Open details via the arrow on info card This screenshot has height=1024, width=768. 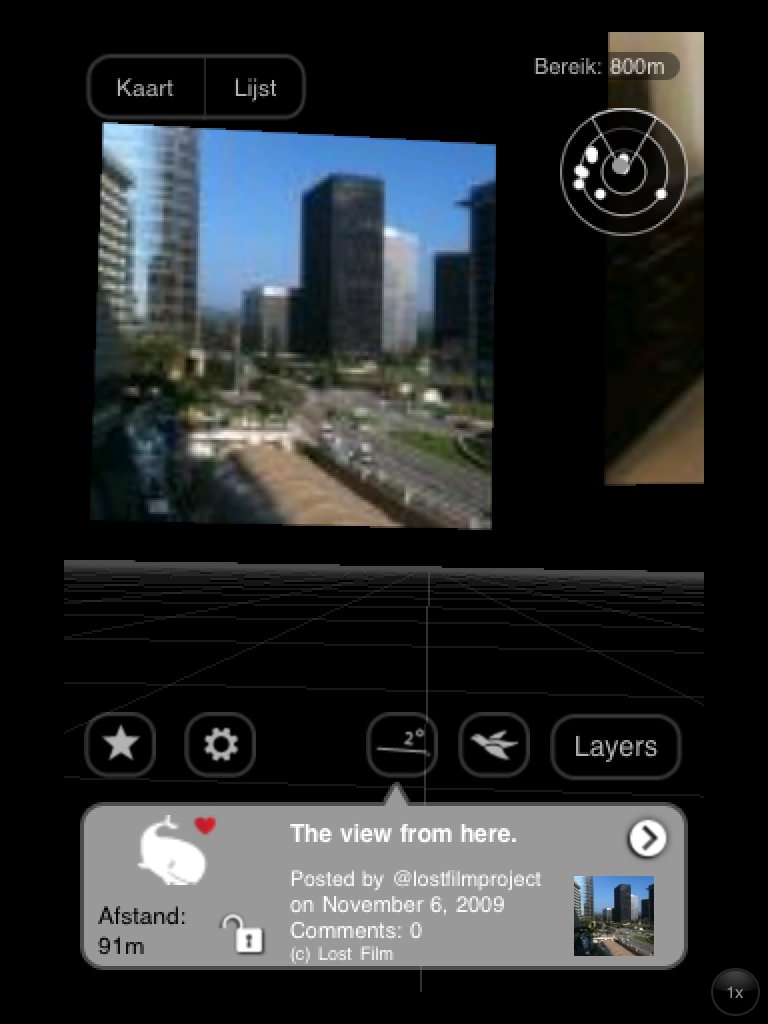(647, 839)
